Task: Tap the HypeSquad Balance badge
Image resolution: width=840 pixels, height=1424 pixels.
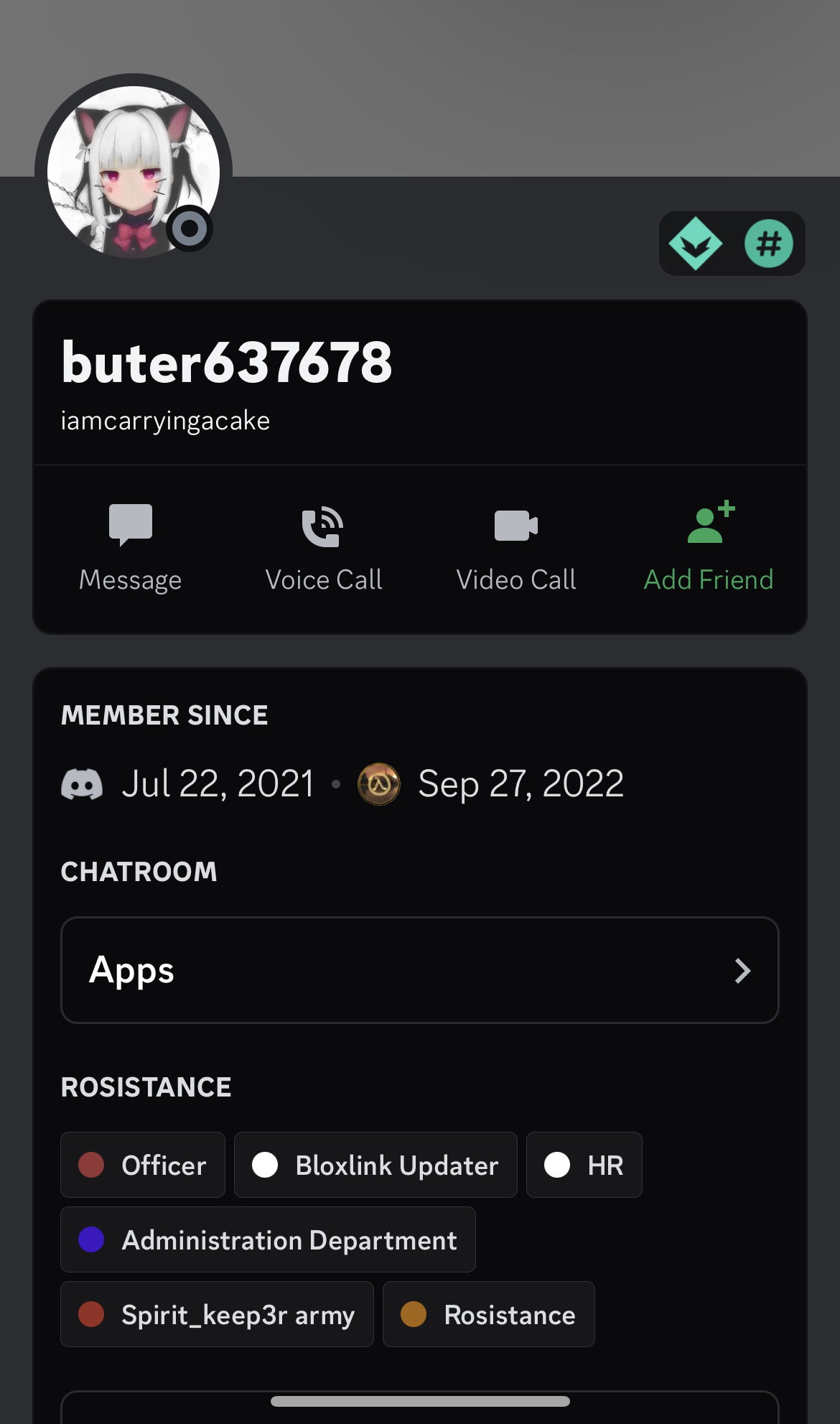Action: click(695, 244)
